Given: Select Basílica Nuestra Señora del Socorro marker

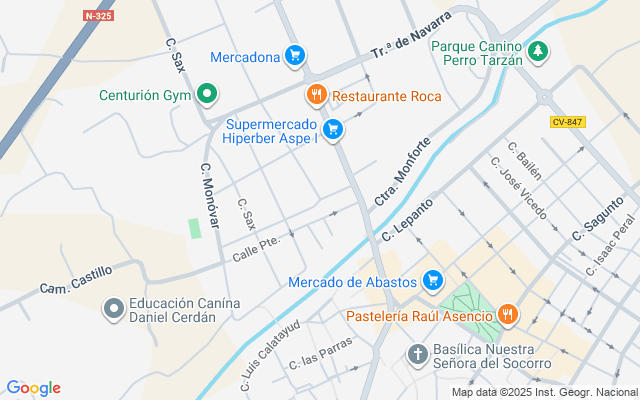Looking at the screenshot, I should point(418,354).
